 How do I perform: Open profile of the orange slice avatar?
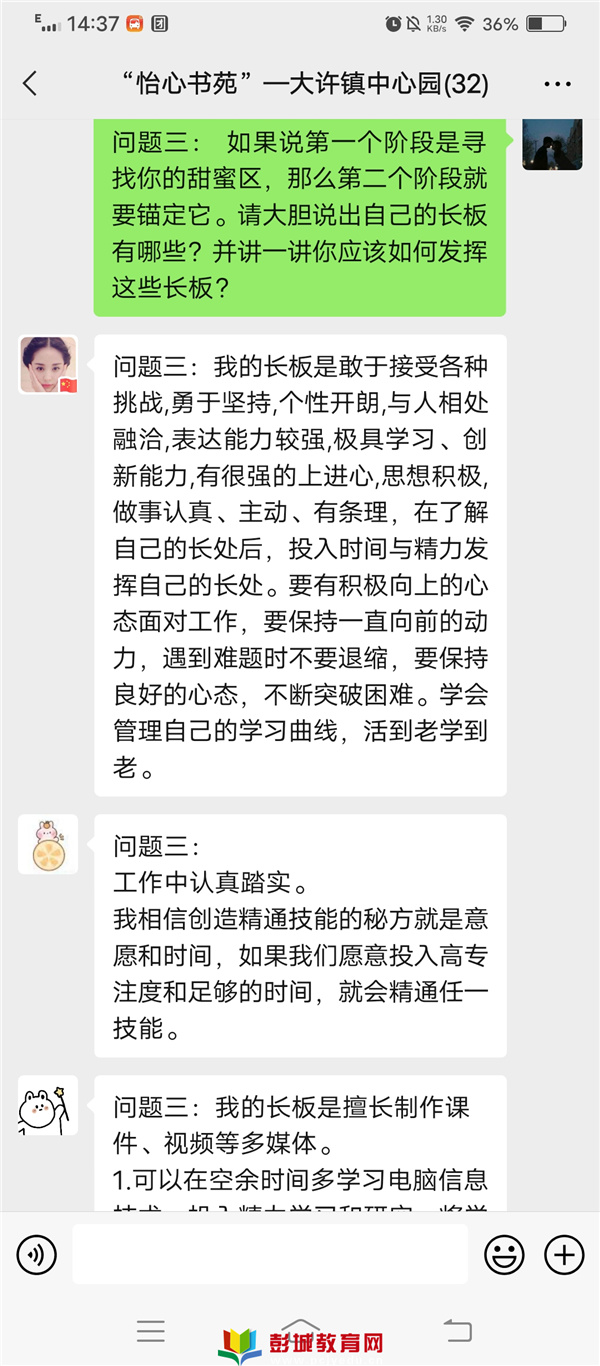pyautogui.click(x=48, y=844)
